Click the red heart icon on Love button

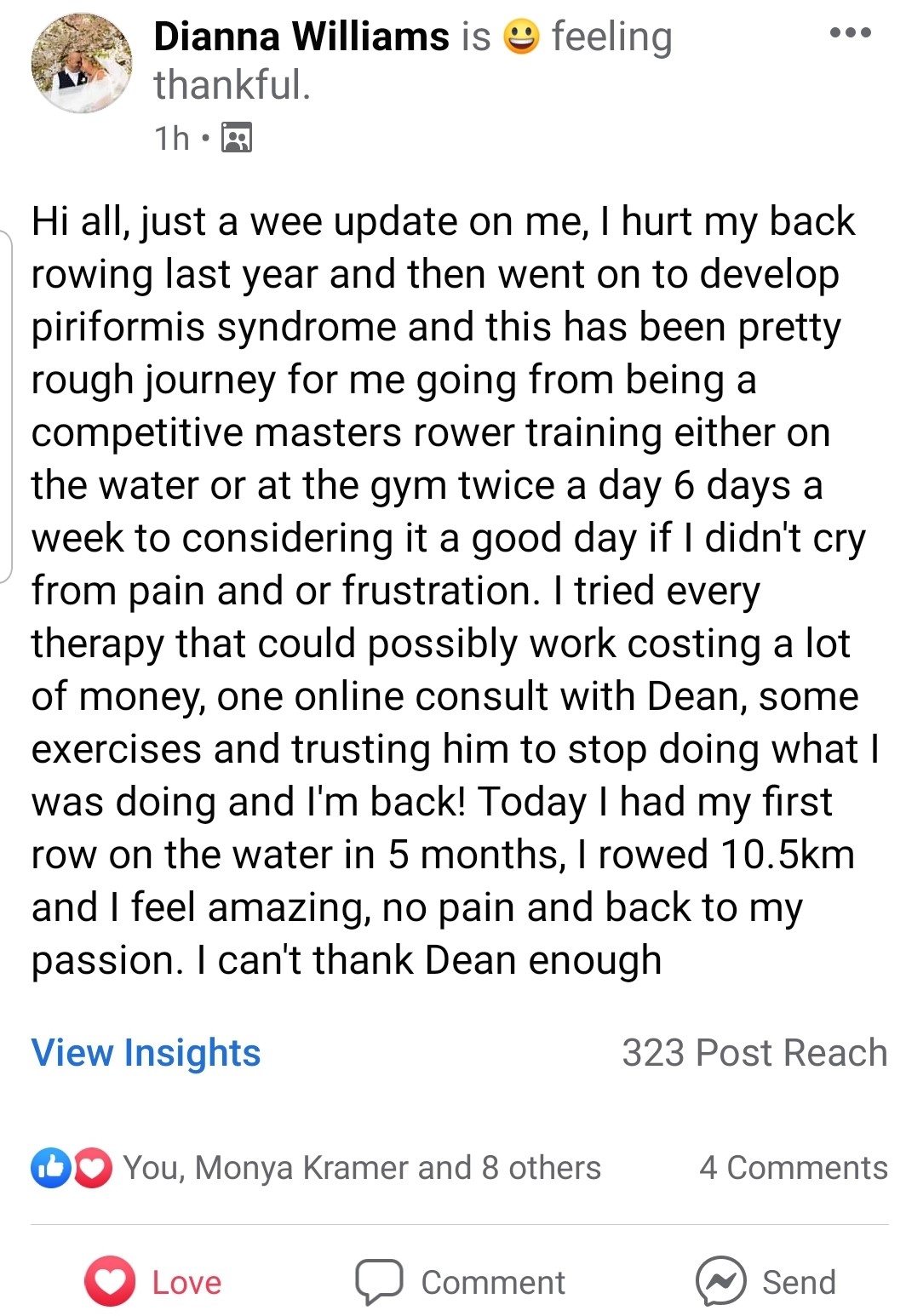[111, 1281]
